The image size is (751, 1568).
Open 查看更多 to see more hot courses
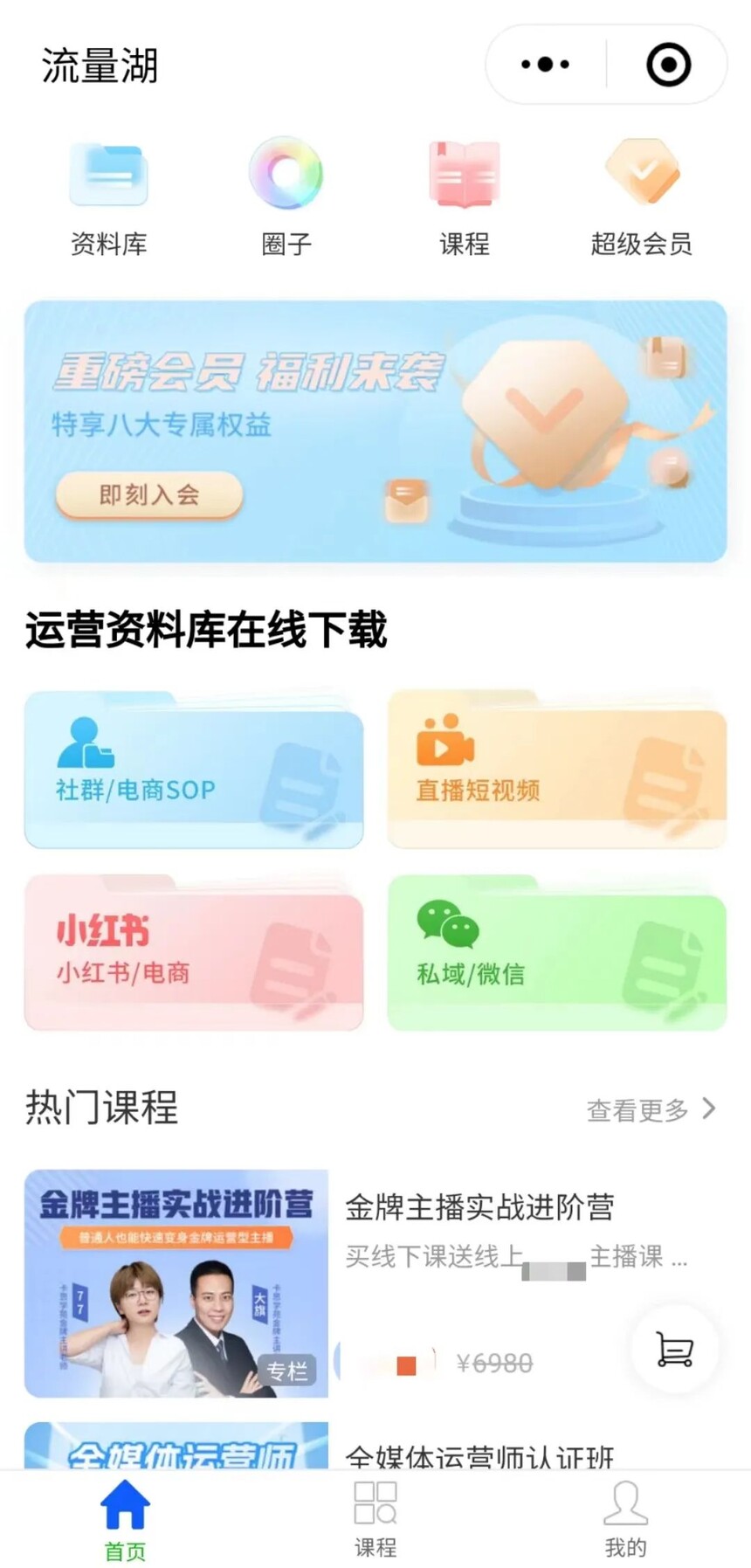pyautogui.click(x=636, y=1110)
